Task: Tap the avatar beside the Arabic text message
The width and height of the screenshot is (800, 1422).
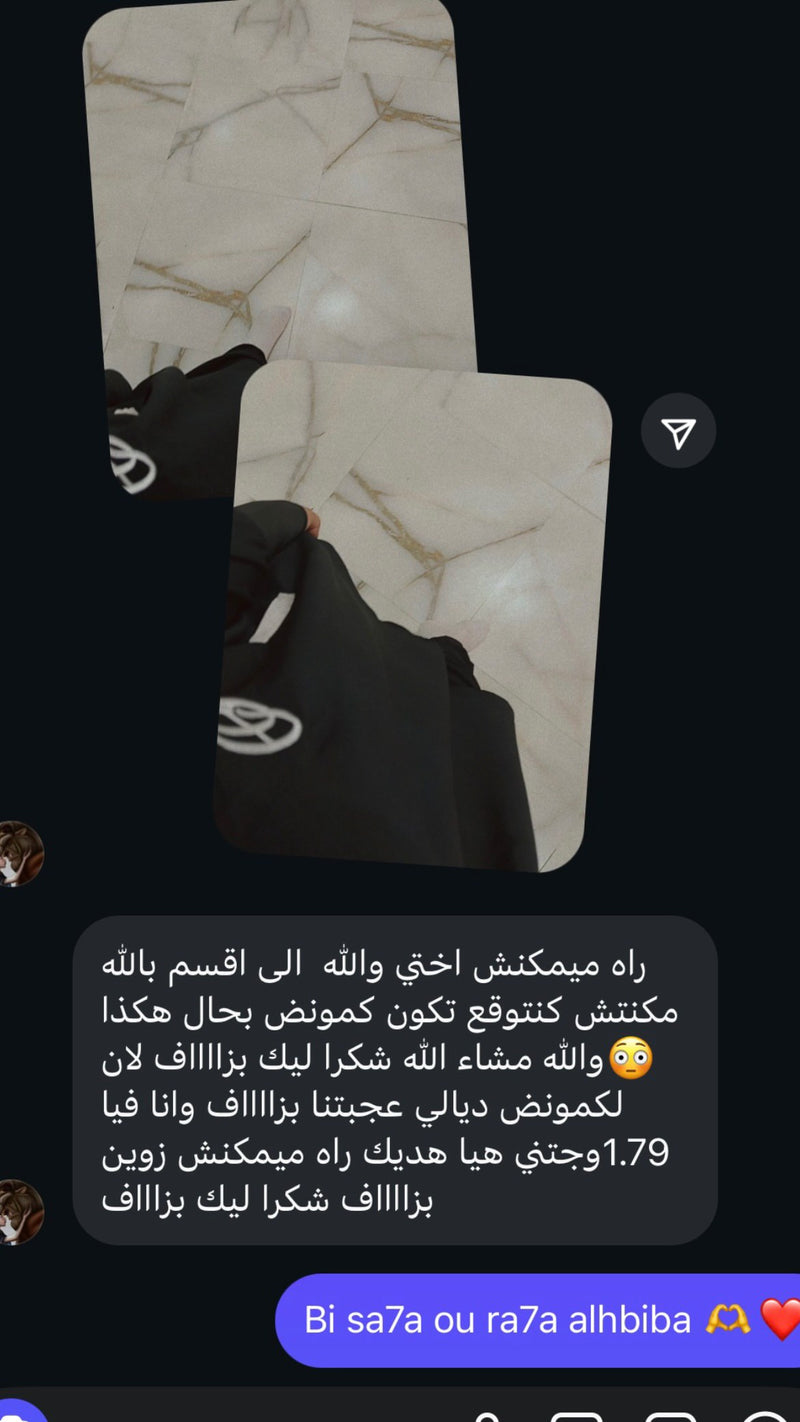Action: click(20, 1211)
